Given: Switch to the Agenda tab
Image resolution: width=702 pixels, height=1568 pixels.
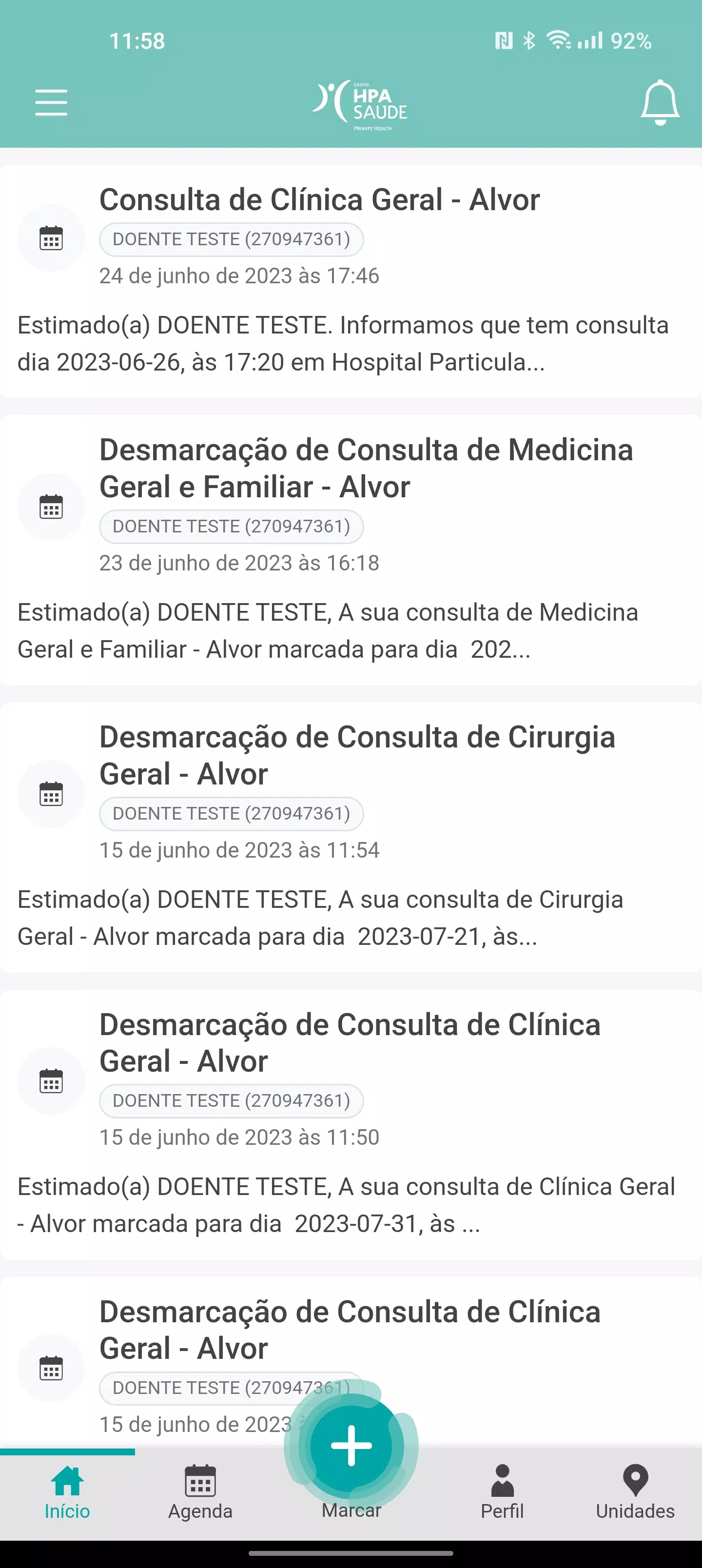Looking at the screenshot, I should 200,1492.
